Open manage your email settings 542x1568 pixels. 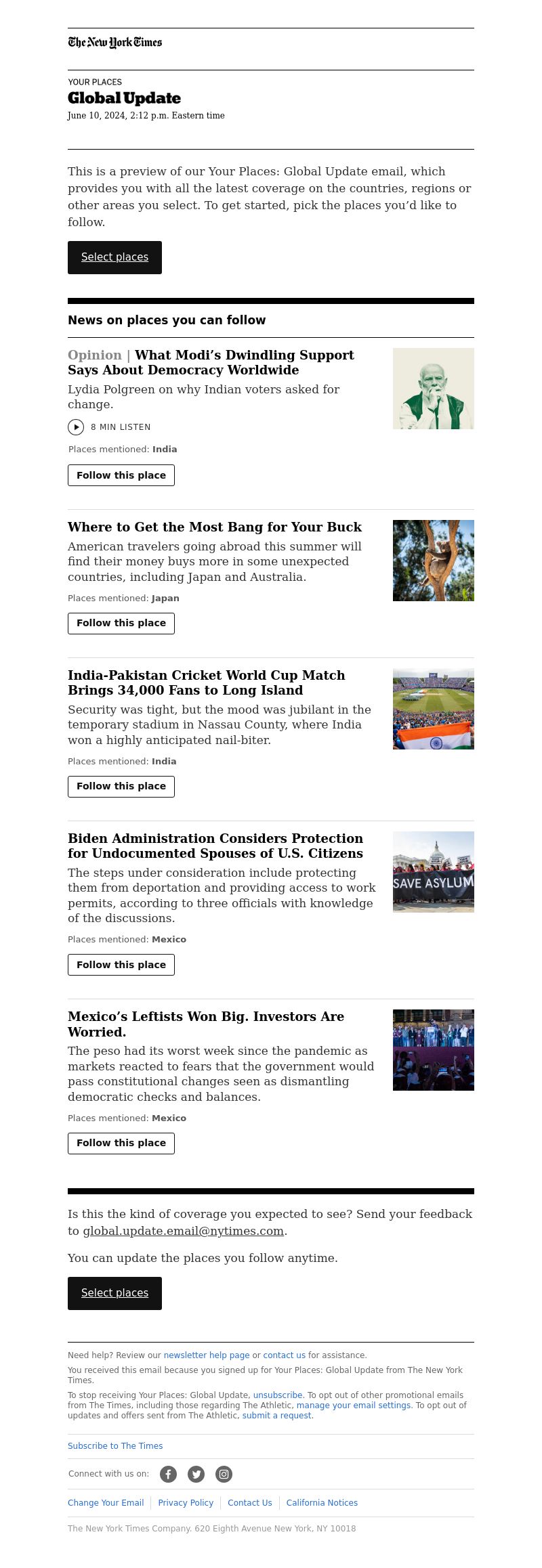pyautogui.click(x=354, y=1406)
